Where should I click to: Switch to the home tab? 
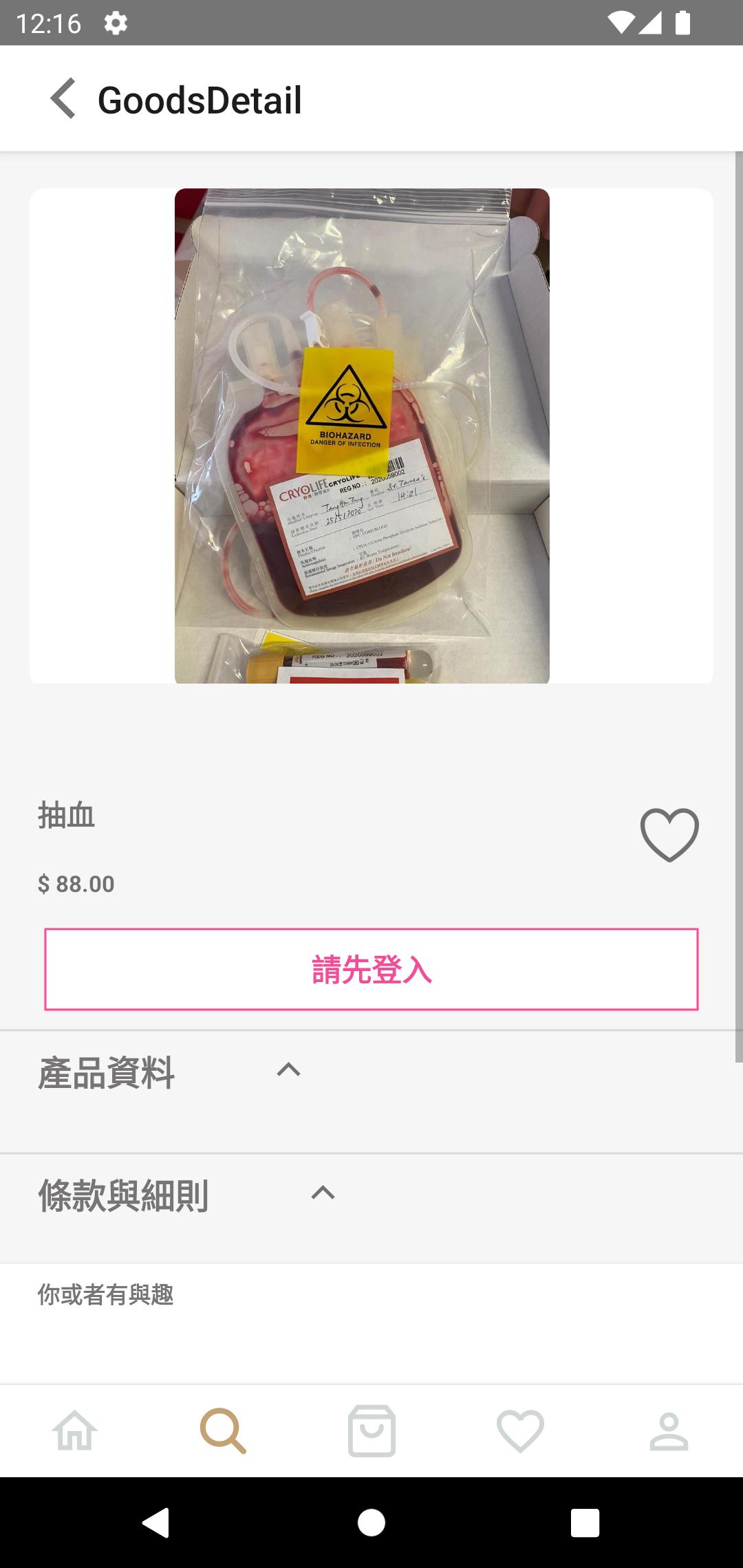pos(75,1431)
